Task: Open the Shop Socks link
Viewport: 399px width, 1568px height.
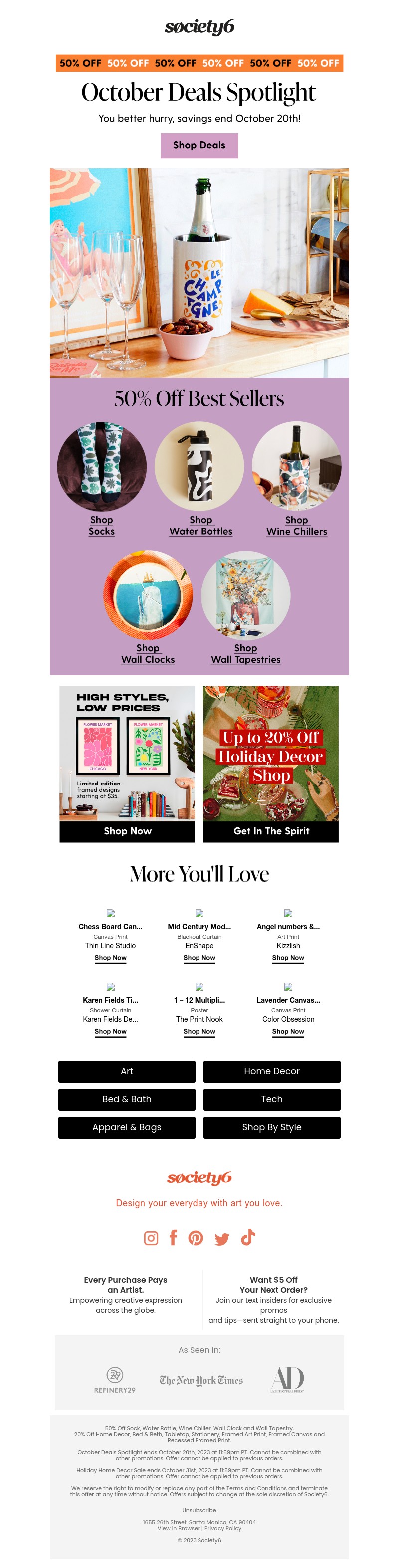Action: 102,525
